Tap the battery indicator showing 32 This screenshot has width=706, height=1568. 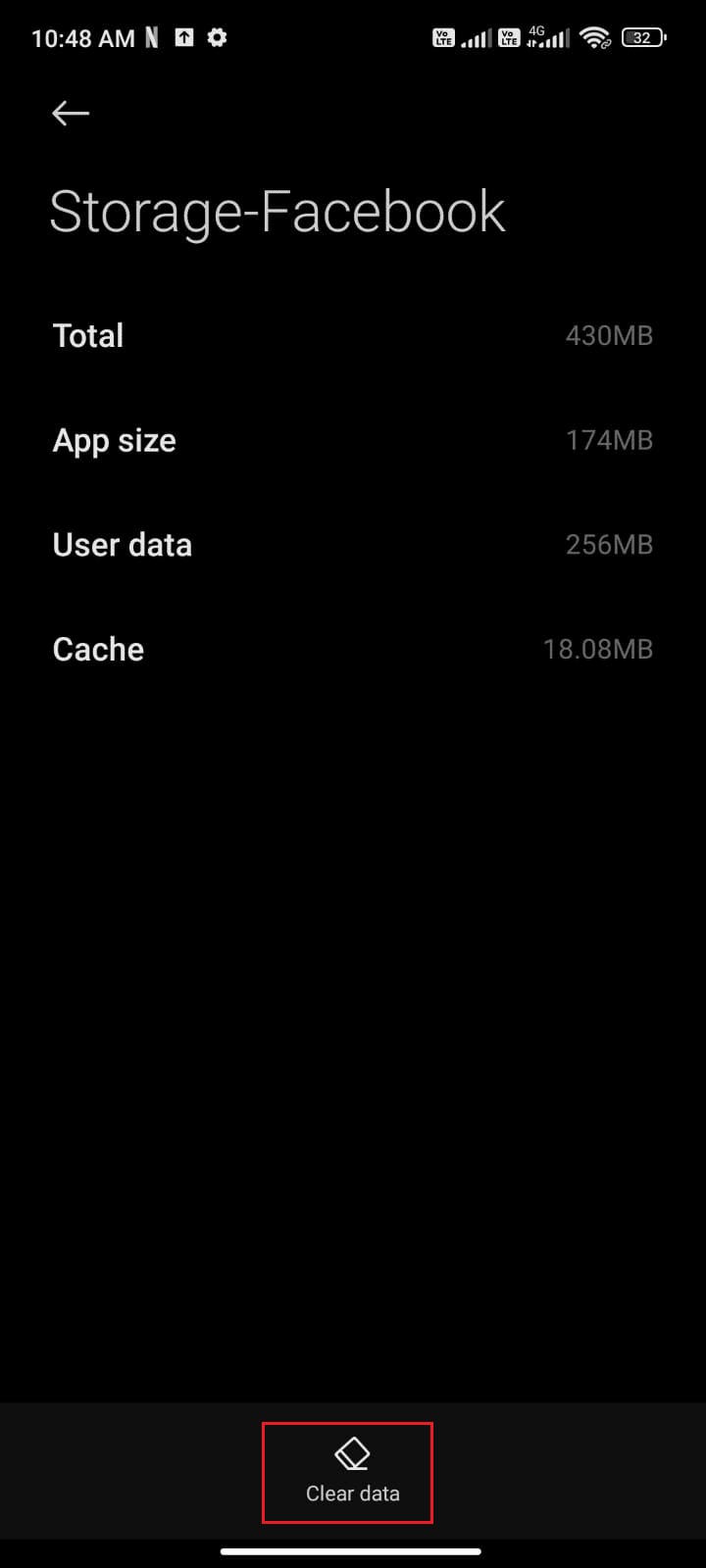[x=642, y=37]
